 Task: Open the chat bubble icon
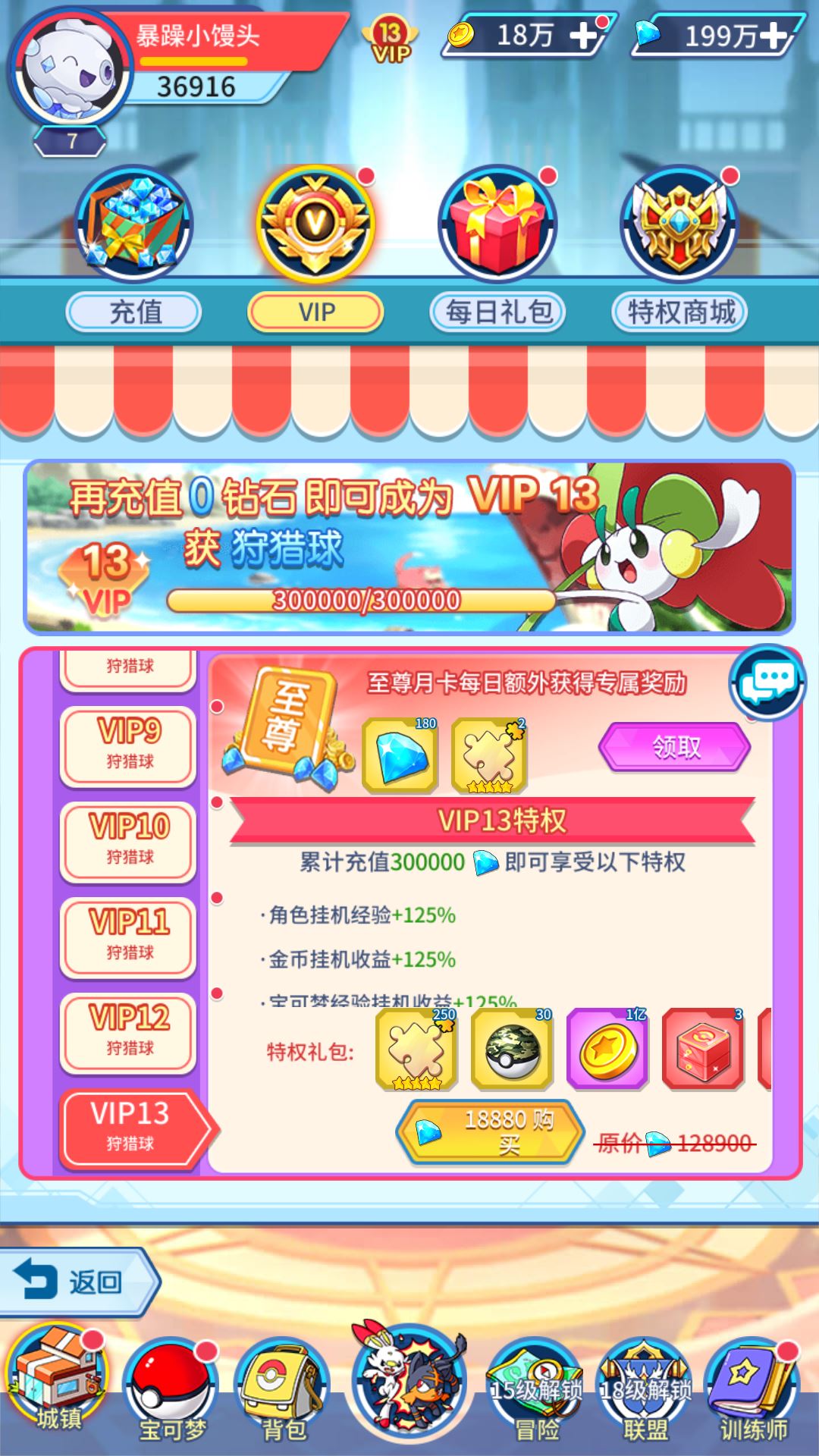pyautogui.click(x=767, y=681)
